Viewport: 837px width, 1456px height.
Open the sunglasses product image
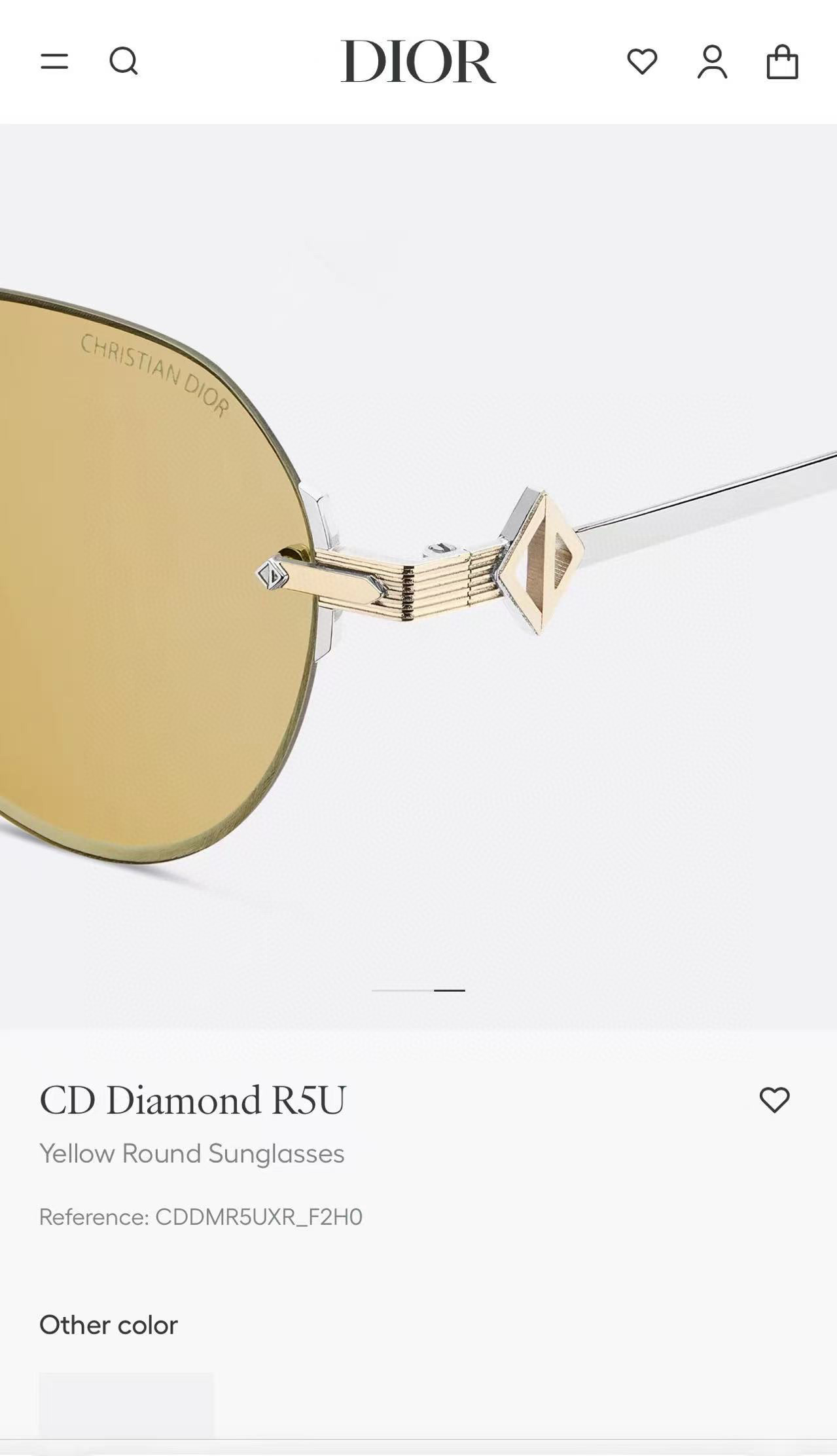coord(419,576)
